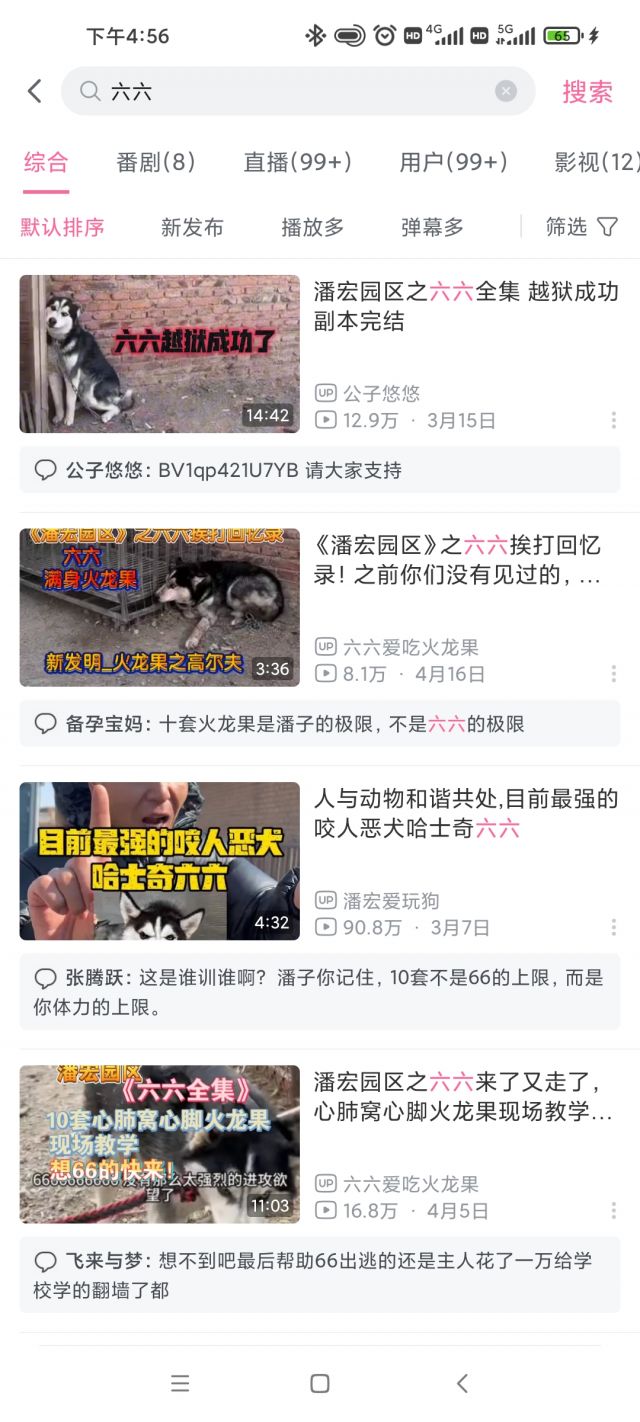The height and width of the screenshot is (1422, 640).
Task: Open more options for 潘宏爱玩狗's video
Action: pyautogui.click(x=613, y=928)
